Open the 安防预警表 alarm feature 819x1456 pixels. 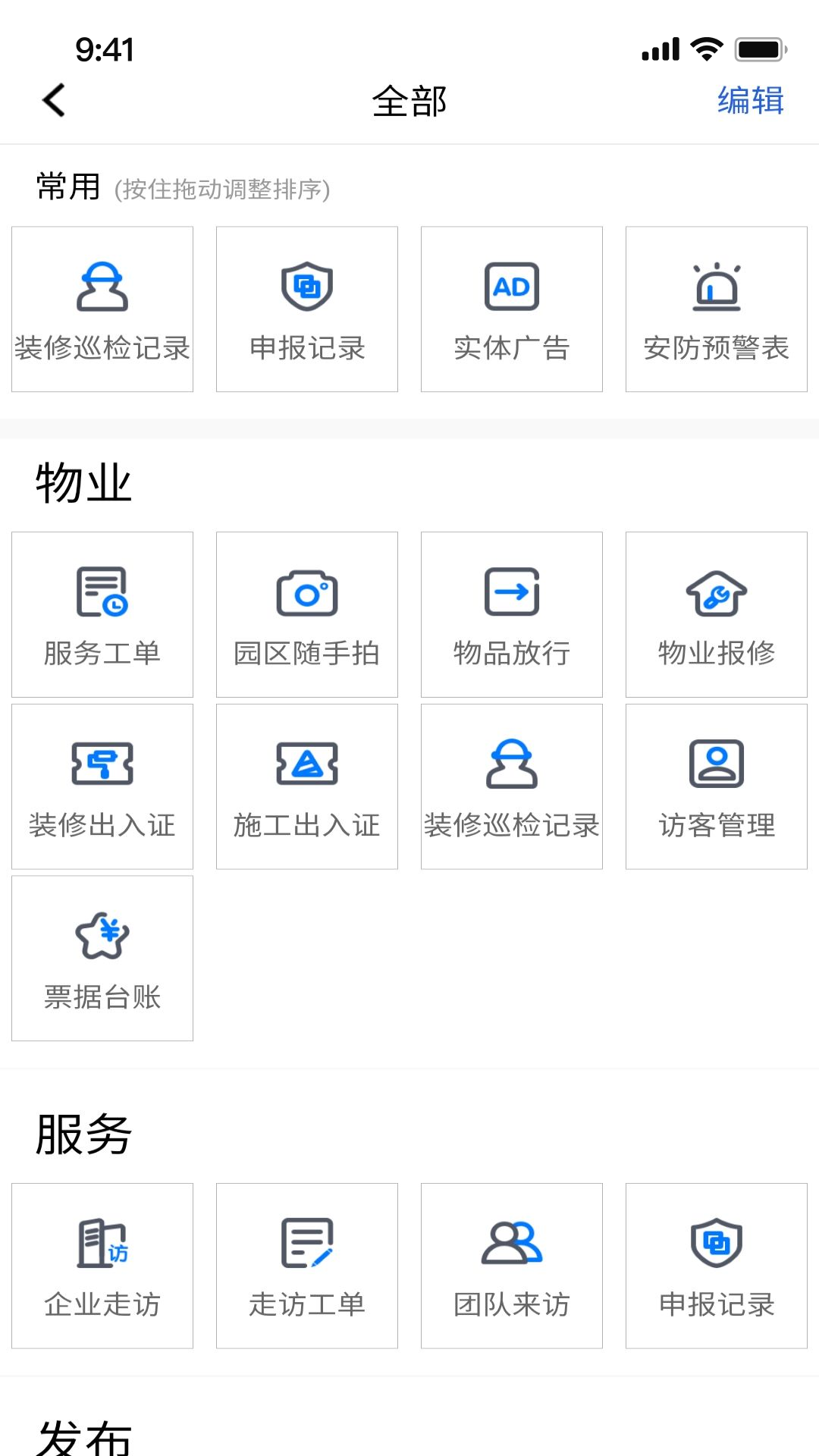[x=716, y=309]
